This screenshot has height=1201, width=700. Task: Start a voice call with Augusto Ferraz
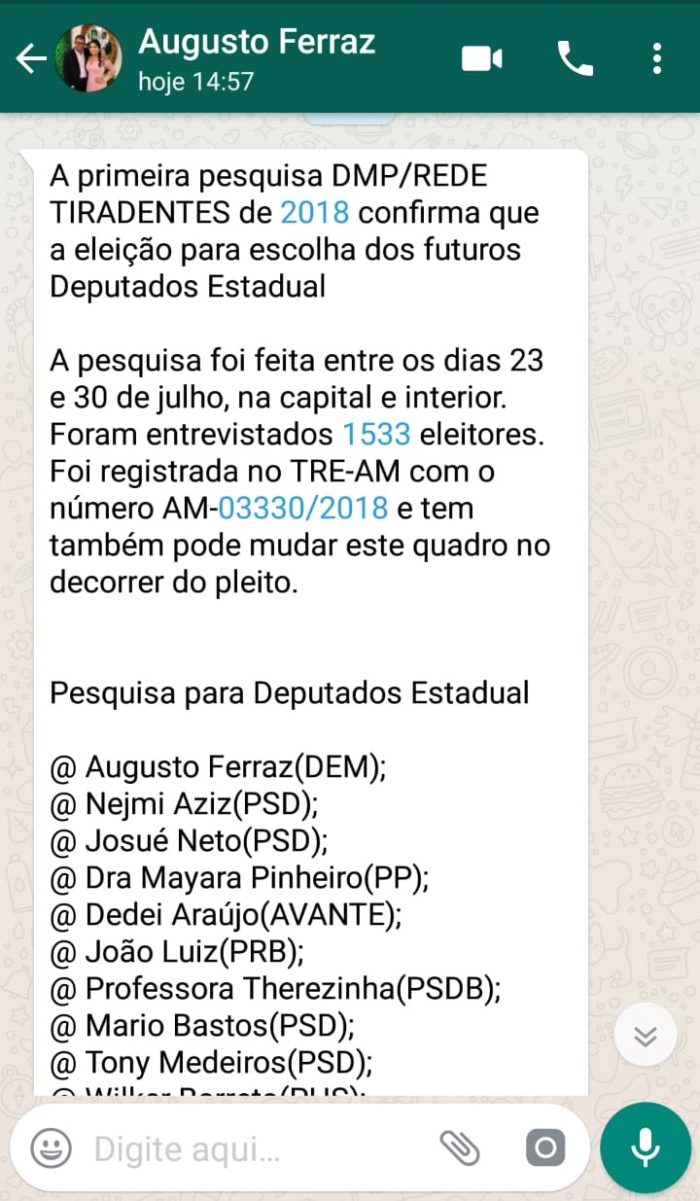point(575,59)
